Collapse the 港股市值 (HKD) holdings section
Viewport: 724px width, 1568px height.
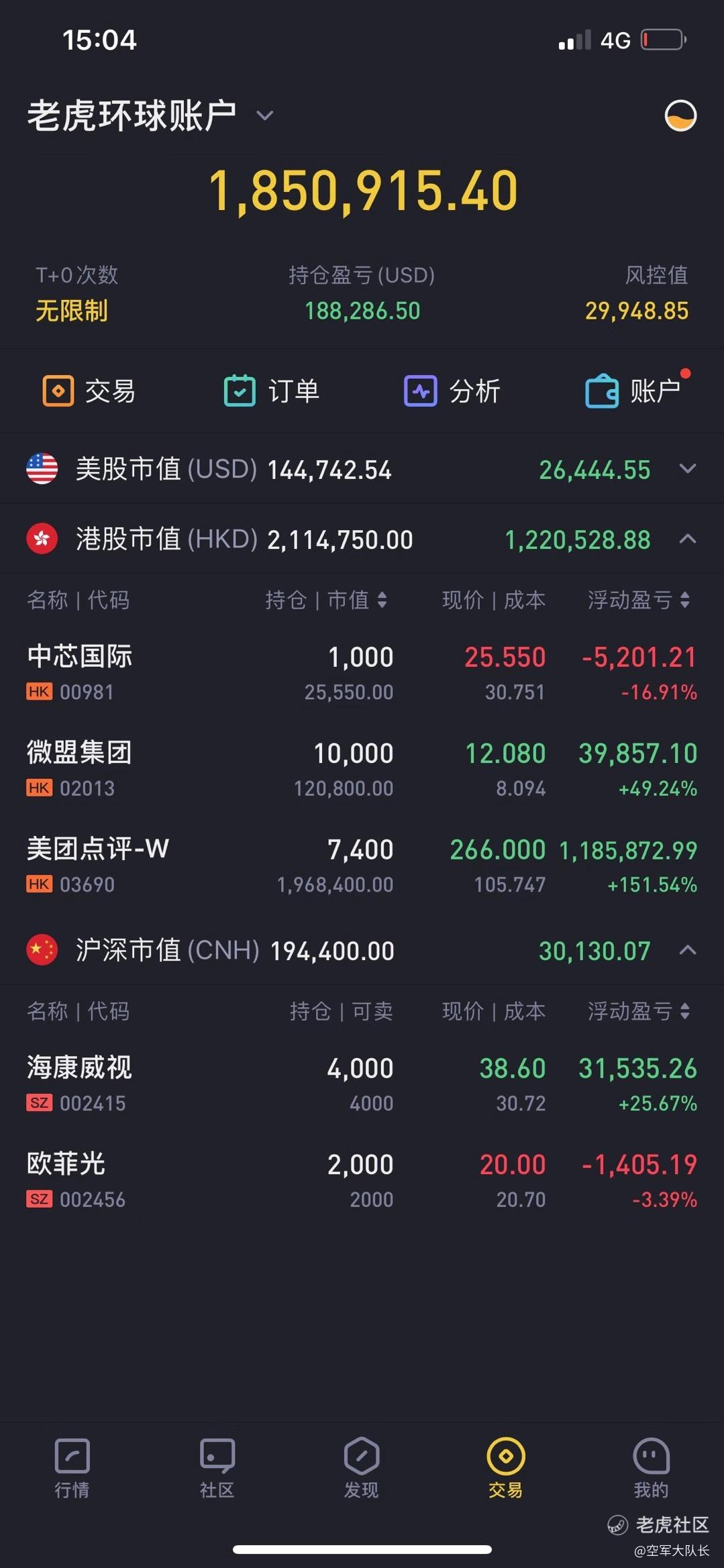[362, 539]
